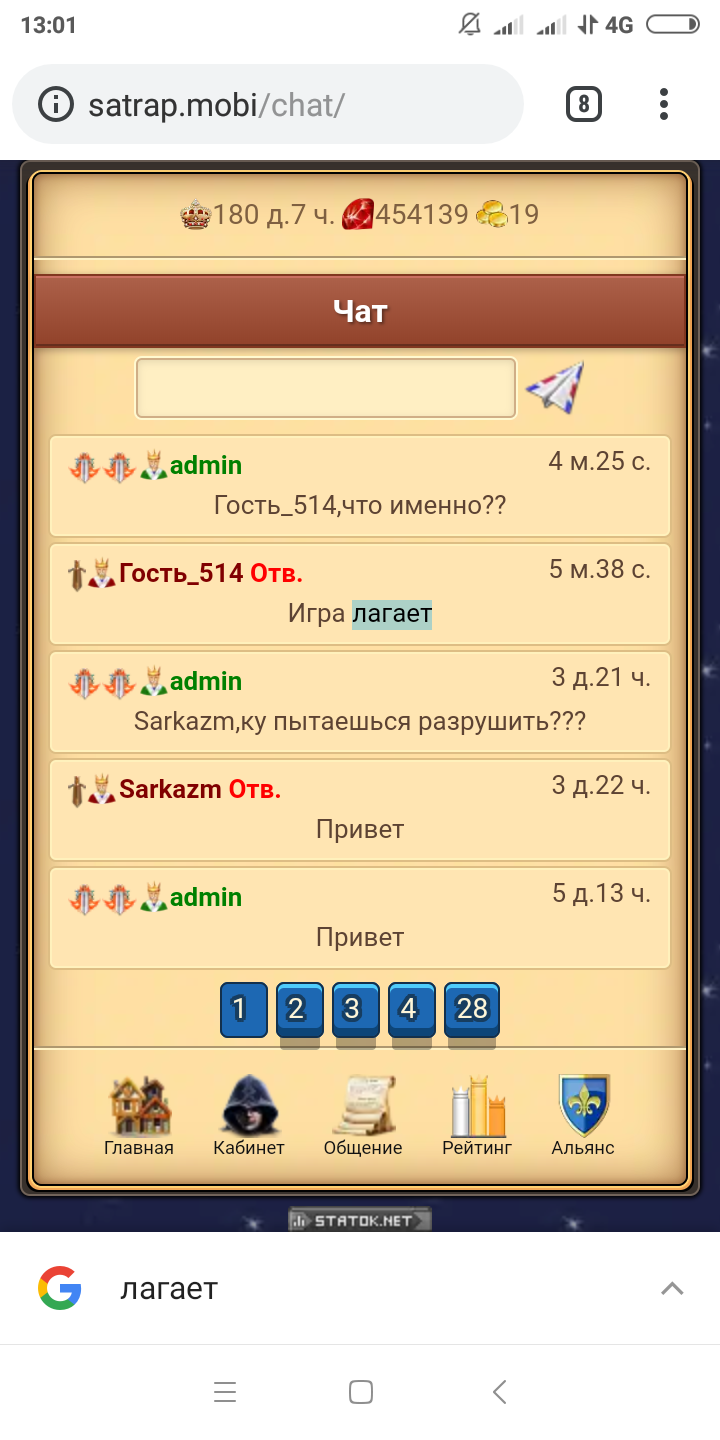Jump to last chat page 28

pos(472,1009)
